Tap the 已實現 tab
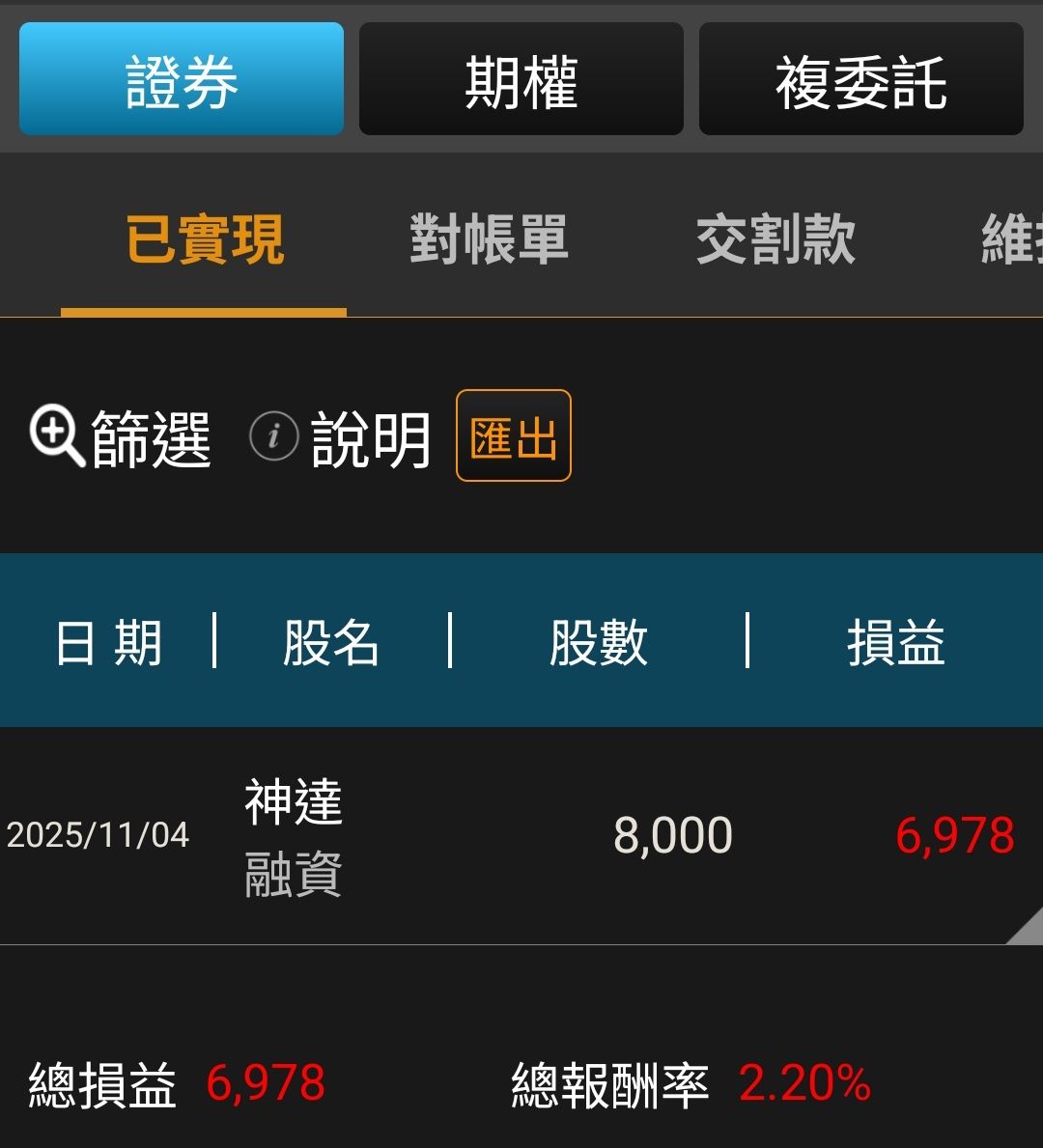 pyautogui.click(x=205, y=239)
